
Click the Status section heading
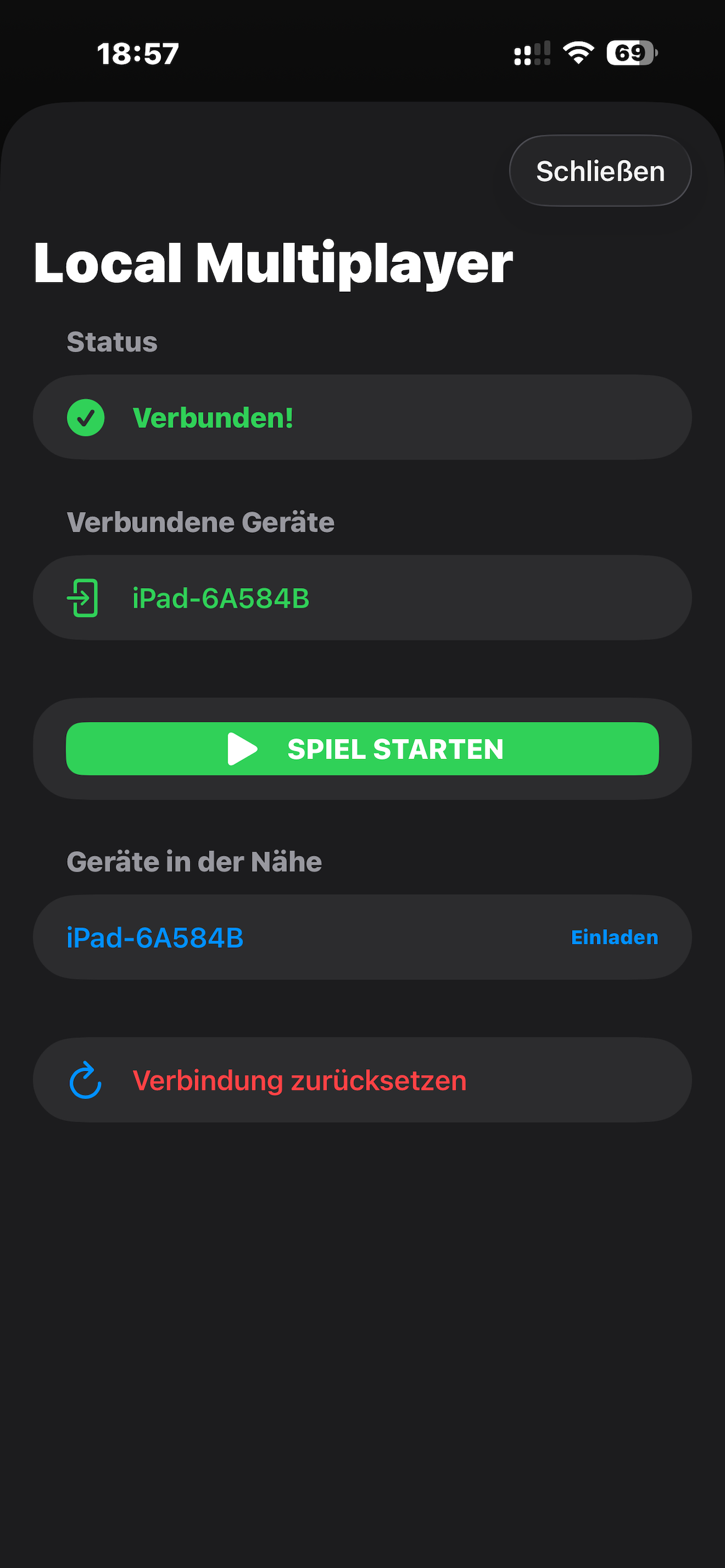point(111,341)
